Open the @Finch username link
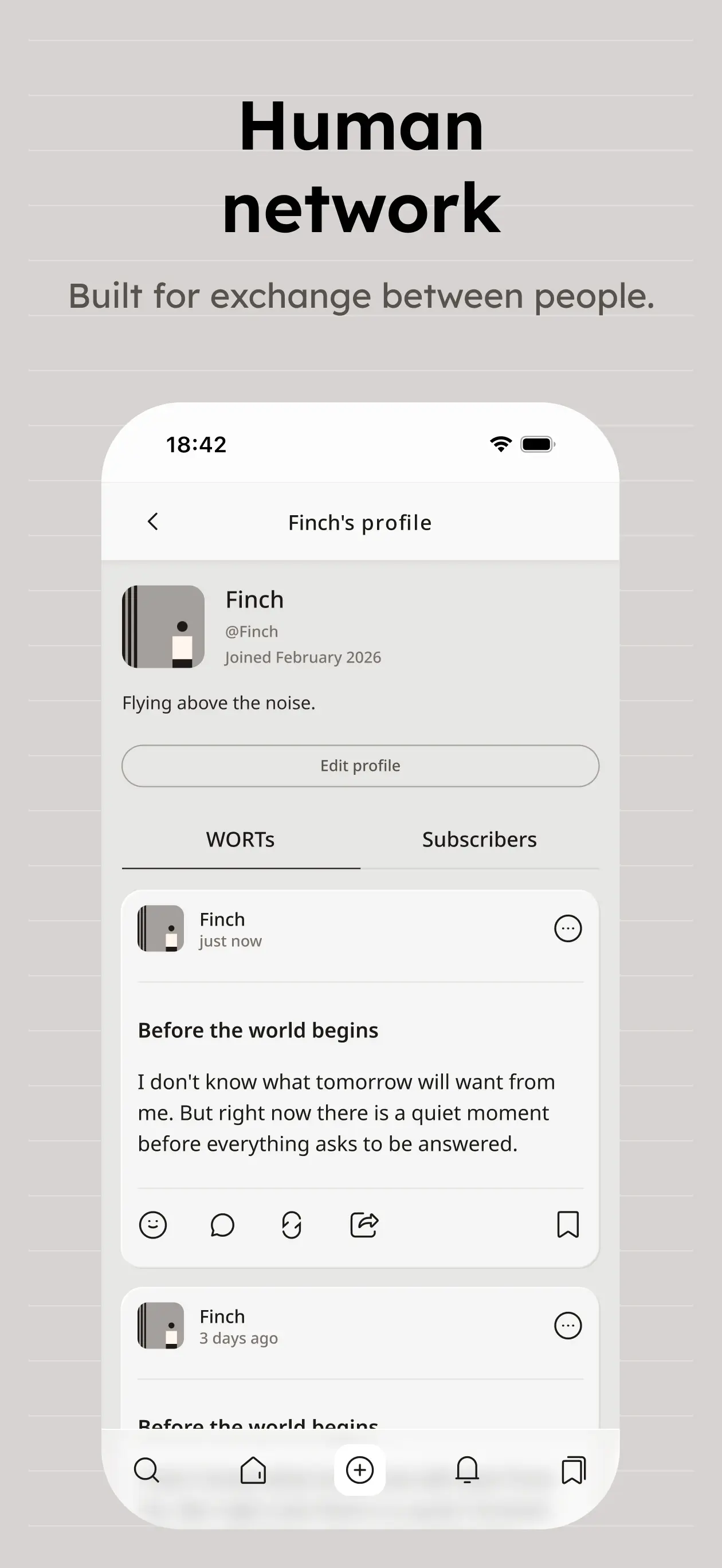This screenshot has width=722, height=1568. click(x=251, y=631)
